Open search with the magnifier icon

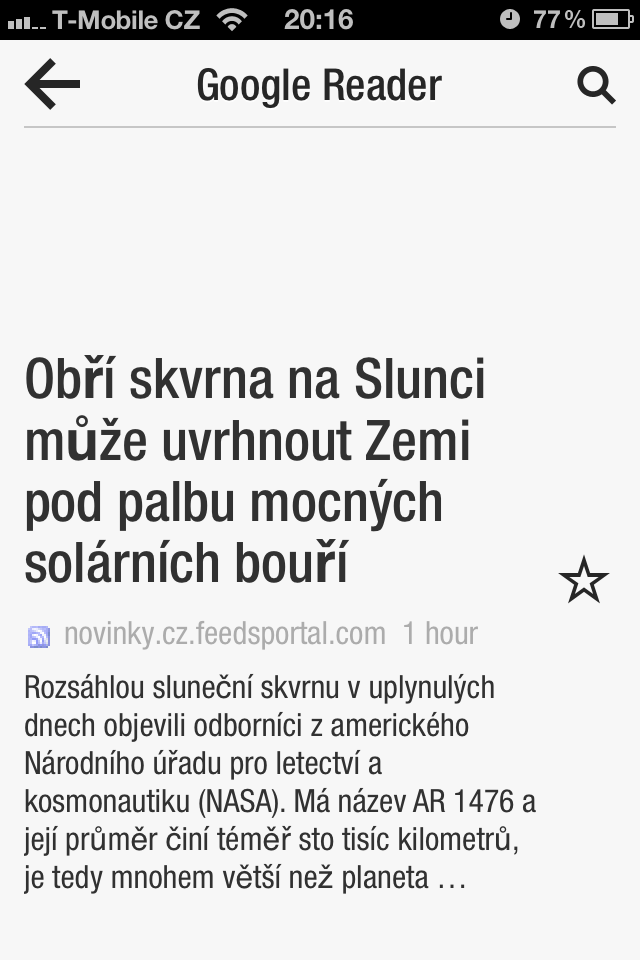[596, 86]
